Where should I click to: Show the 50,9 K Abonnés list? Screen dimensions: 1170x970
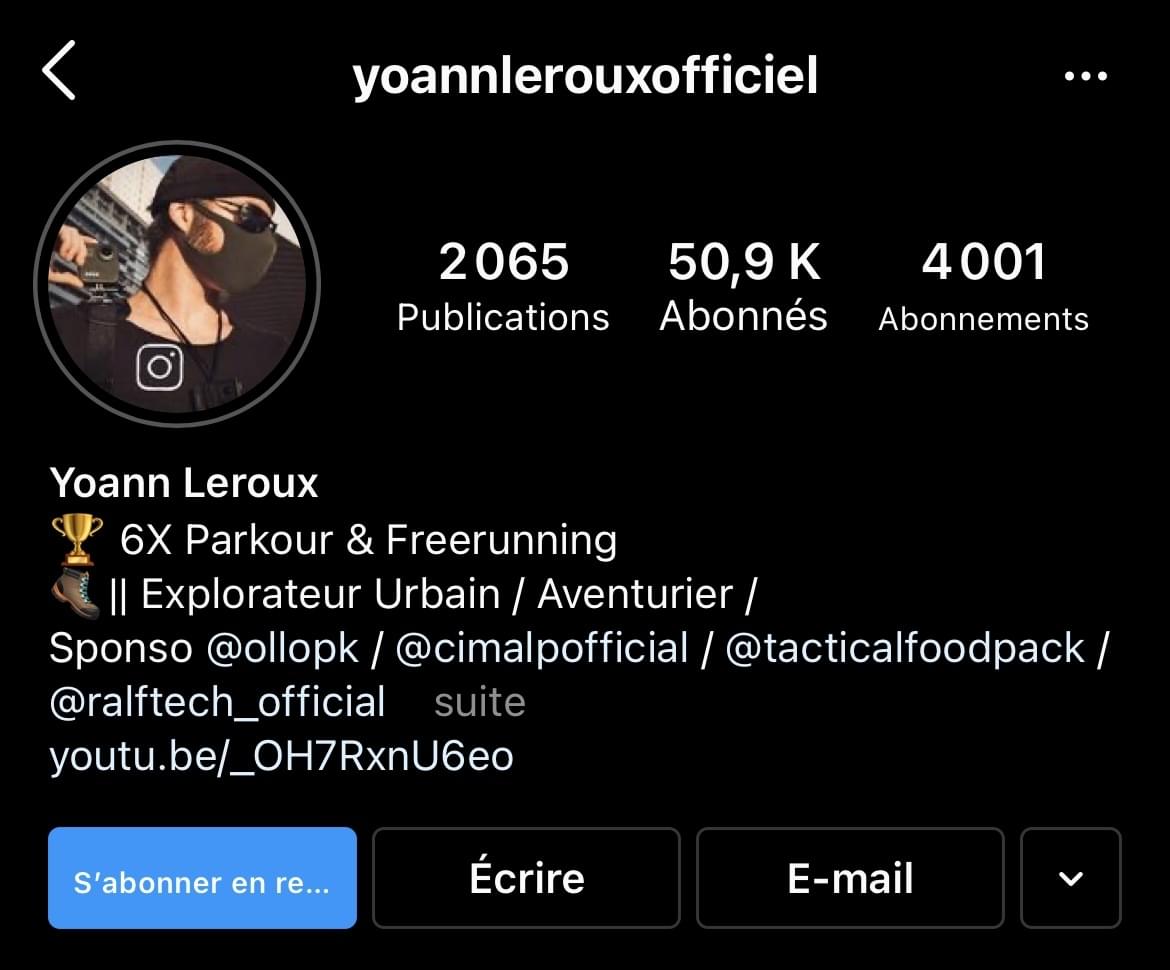(743, 286)
